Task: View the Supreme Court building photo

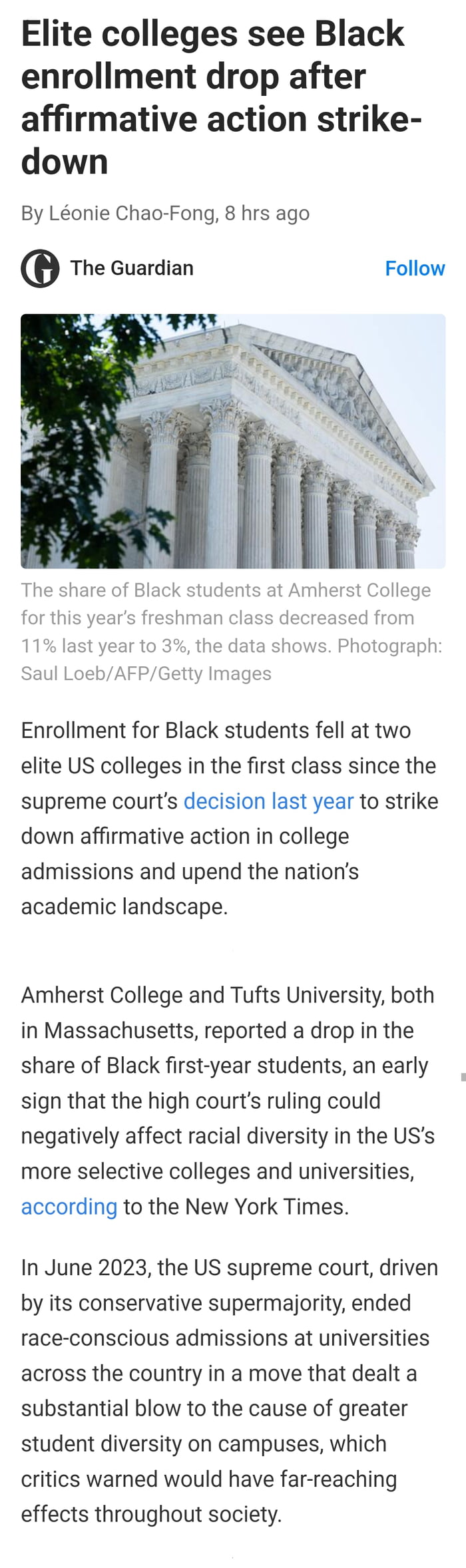Action: [x=233, y=441]
